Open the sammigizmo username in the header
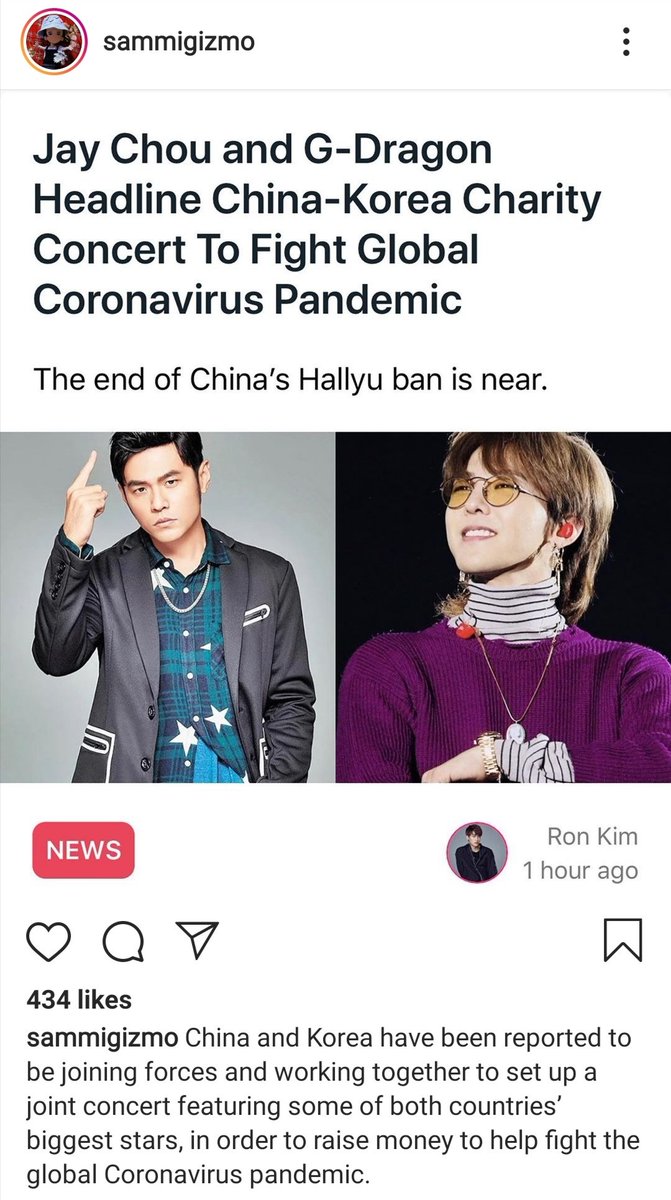671x1200 pixels. [178, 42]
